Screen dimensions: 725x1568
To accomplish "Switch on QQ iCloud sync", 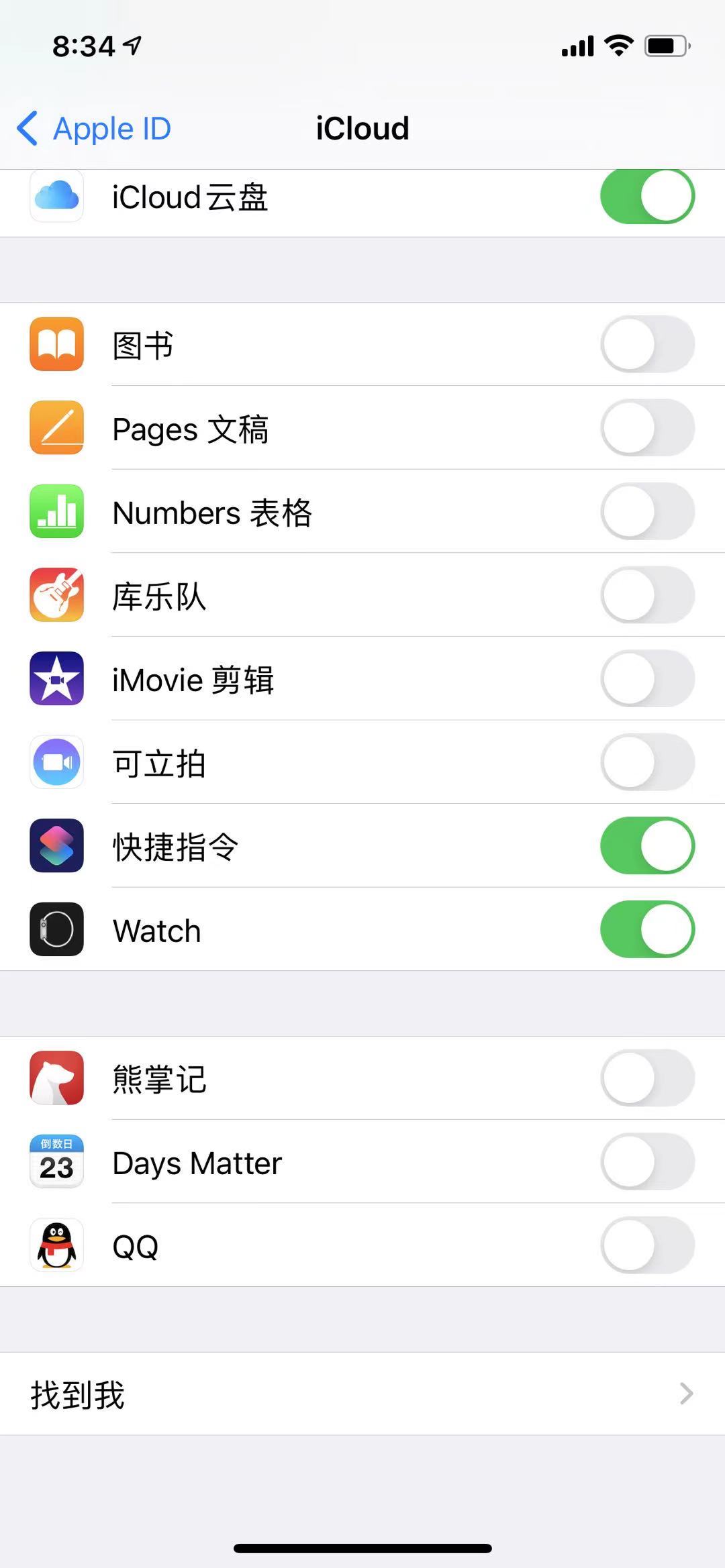I will click(x=647, y=1245).
